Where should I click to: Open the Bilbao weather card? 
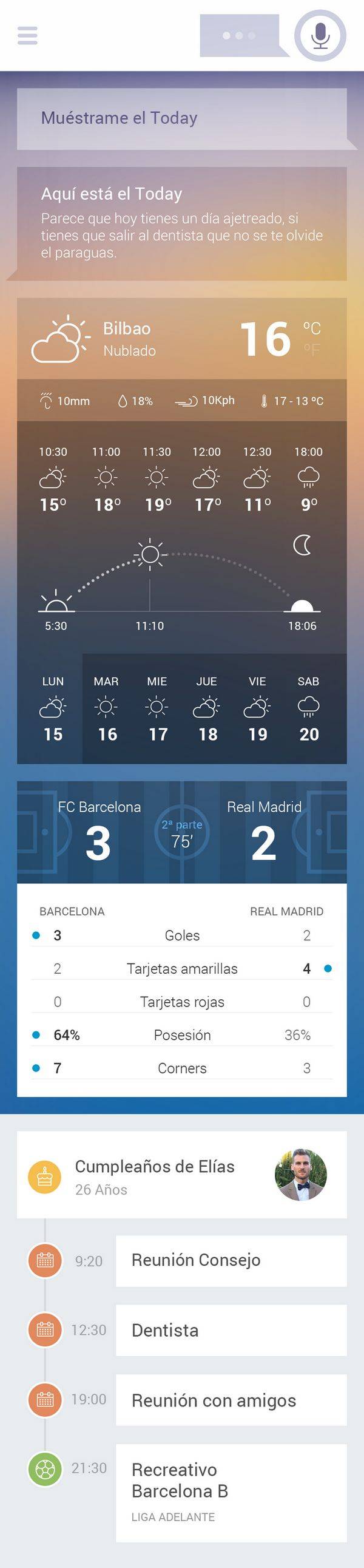coord(181,339)
